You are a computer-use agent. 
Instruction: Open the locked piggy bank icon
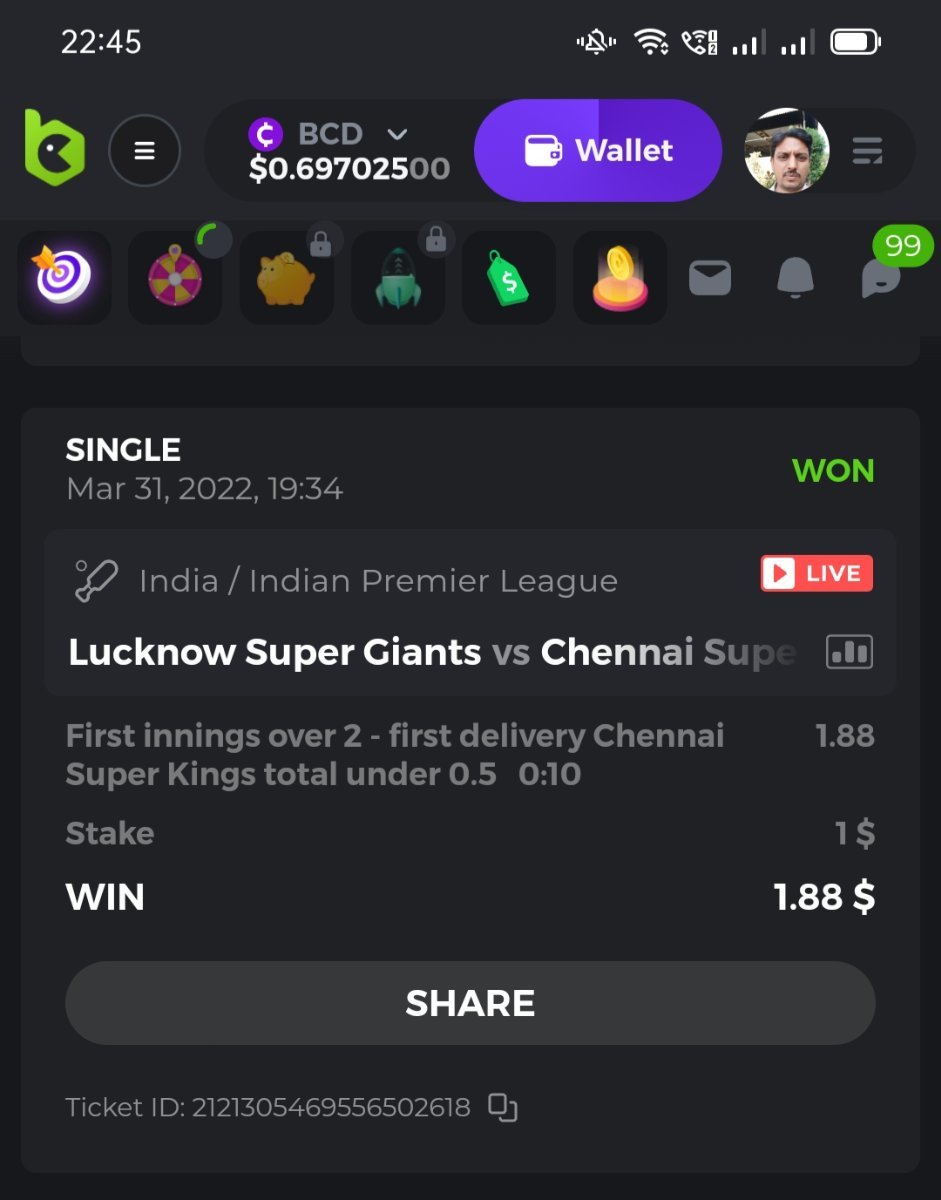[286, 278]
